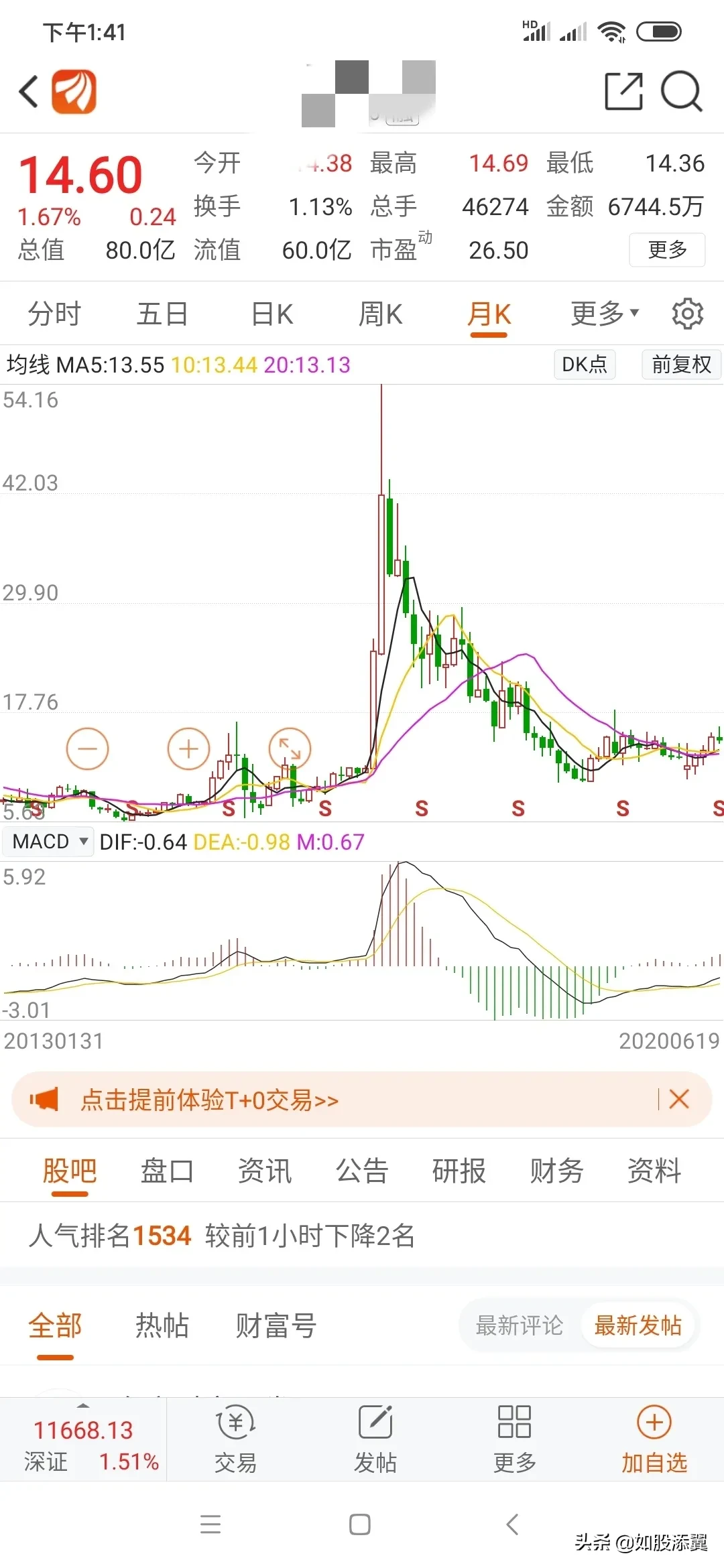Screen dimensions: 724x1568
Task: Open the 更多 quote details button
Action: 667,250
